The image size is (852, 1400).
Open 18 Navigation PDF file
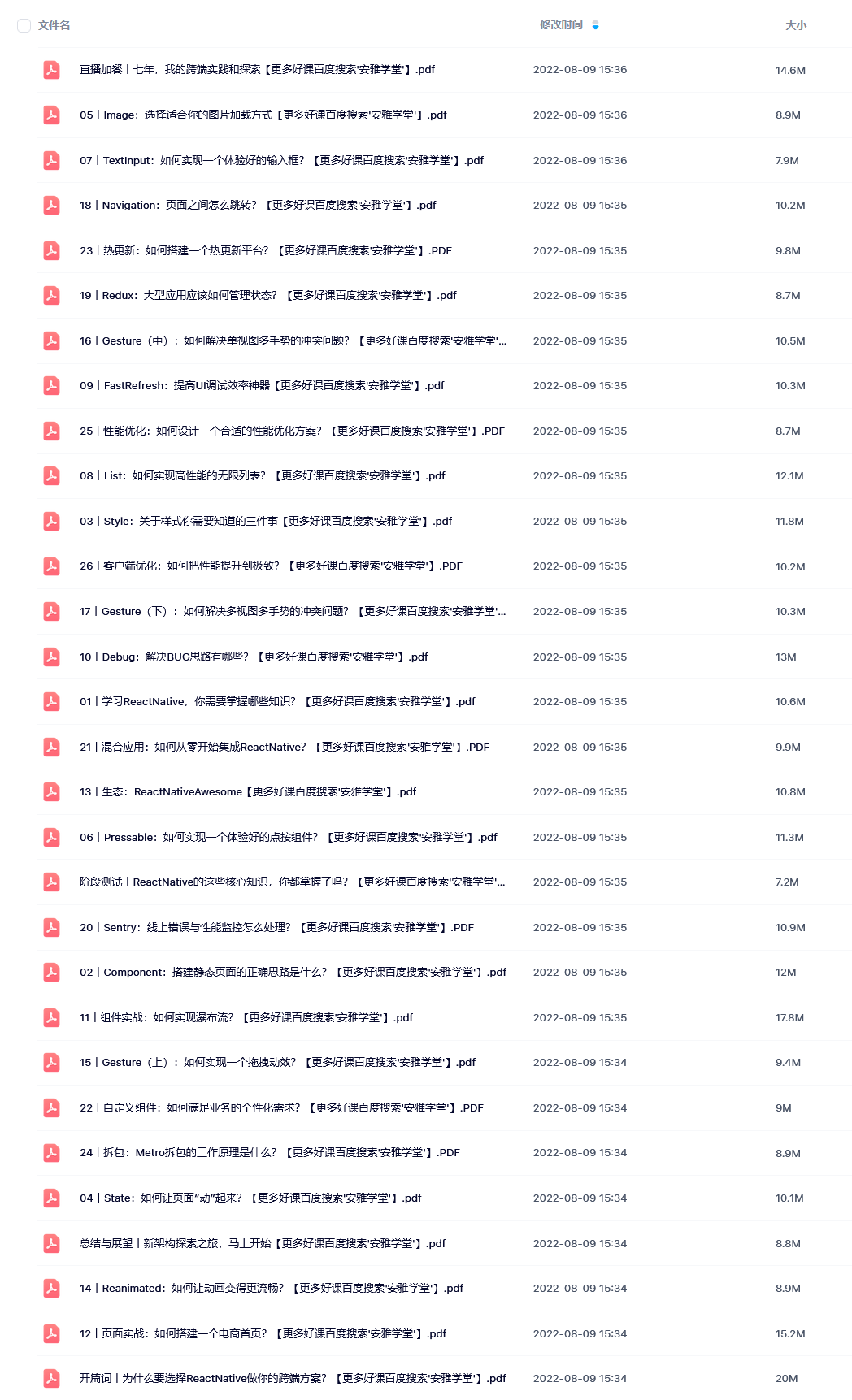coord(258,206)
